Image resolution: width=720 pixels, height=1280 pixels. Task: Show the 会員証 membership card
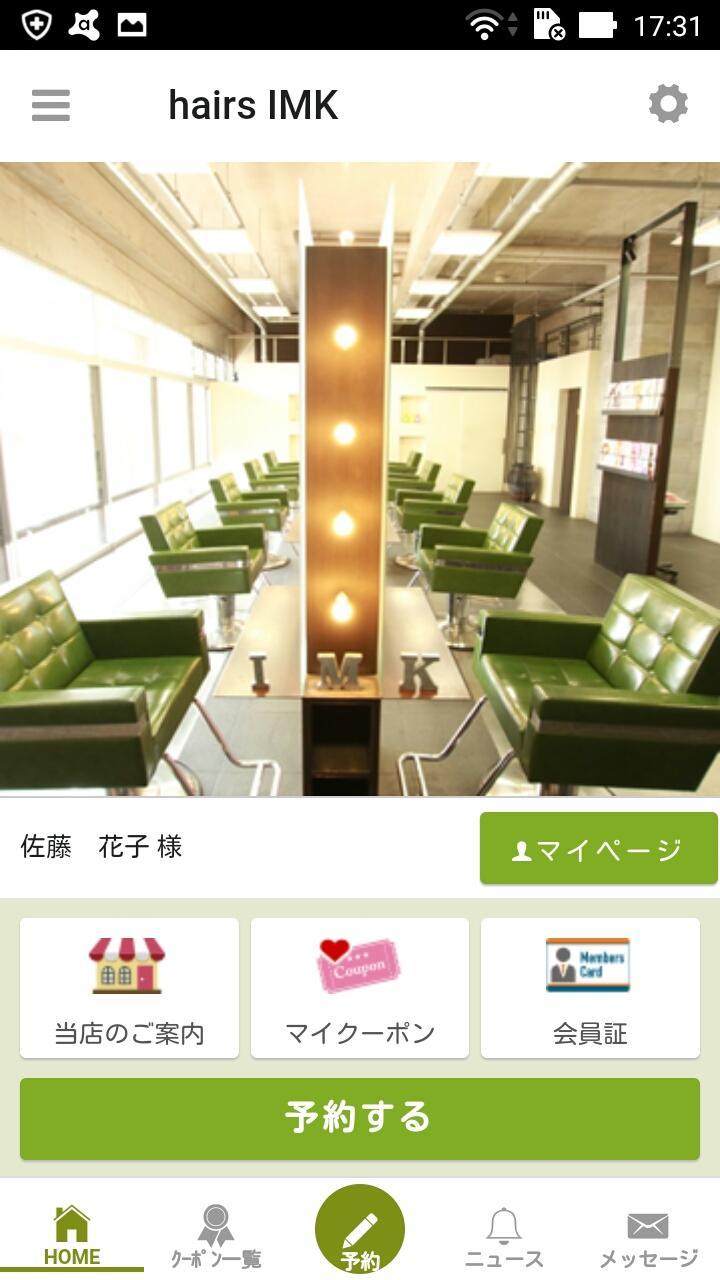tap(590, 988)
